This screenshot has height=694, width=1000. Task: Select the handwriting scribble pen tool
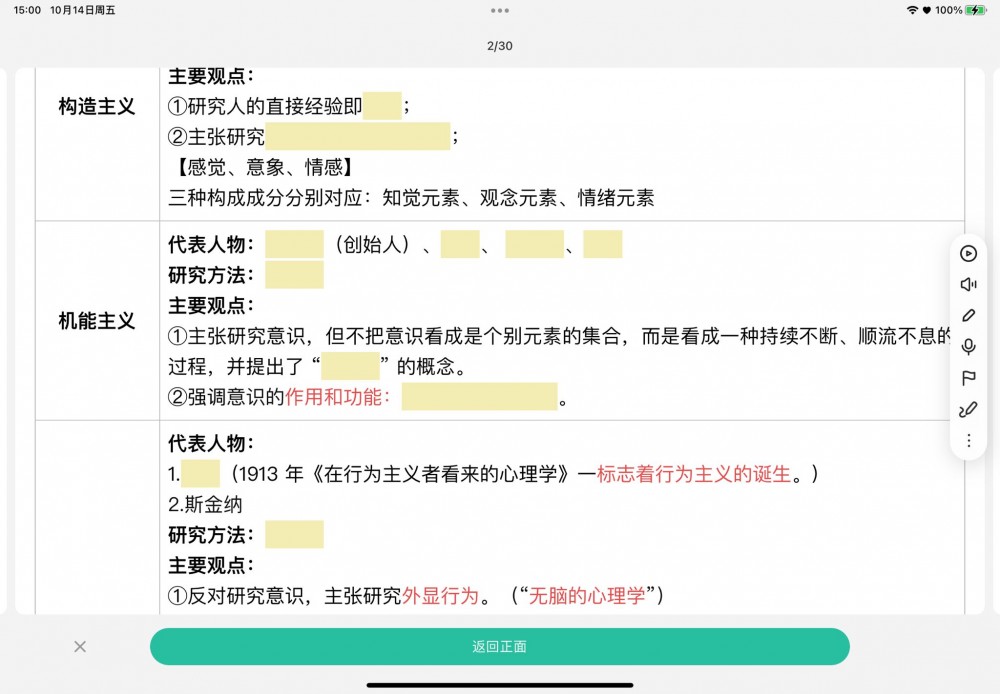(968, 409)
